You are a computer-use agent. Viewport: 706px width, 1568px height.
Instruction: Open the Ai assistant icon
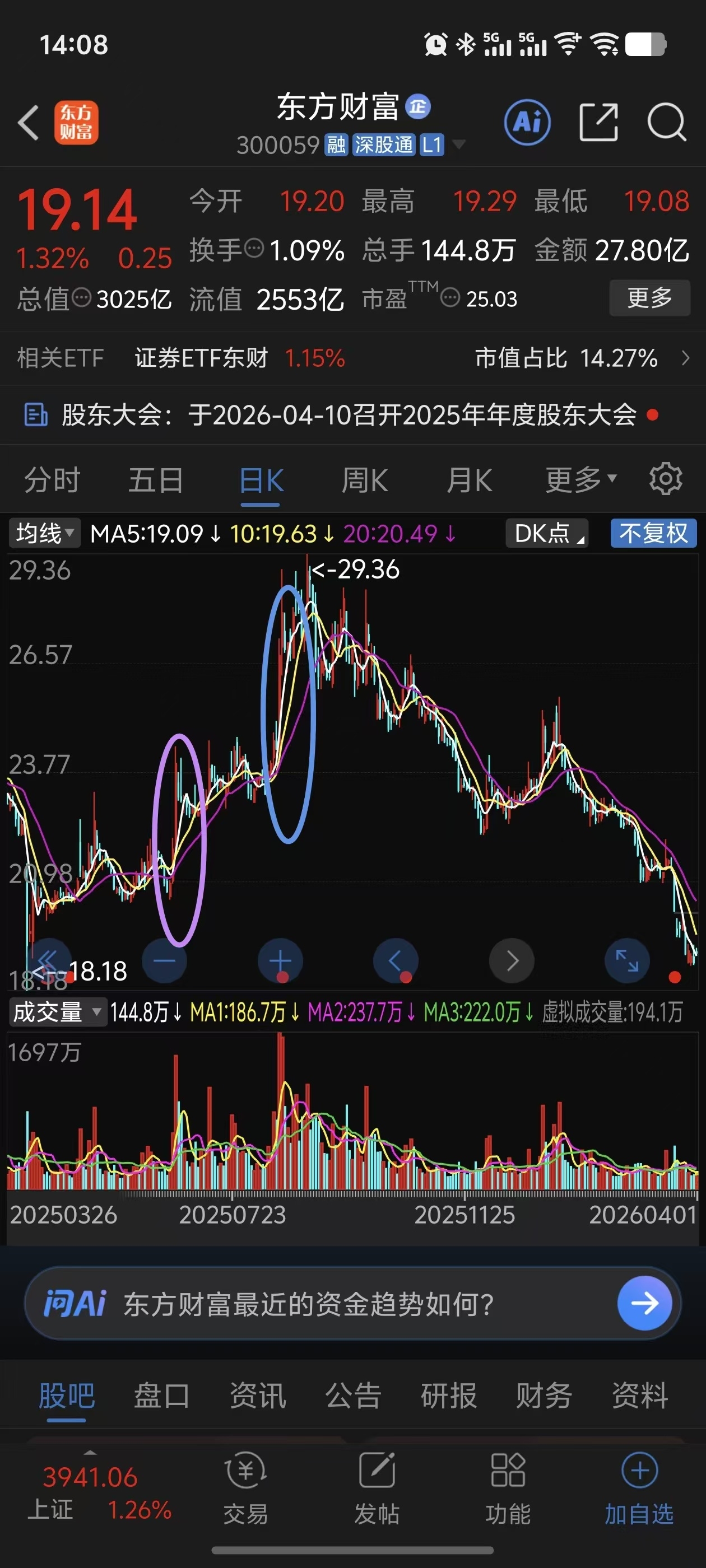(x=527, y=122)
